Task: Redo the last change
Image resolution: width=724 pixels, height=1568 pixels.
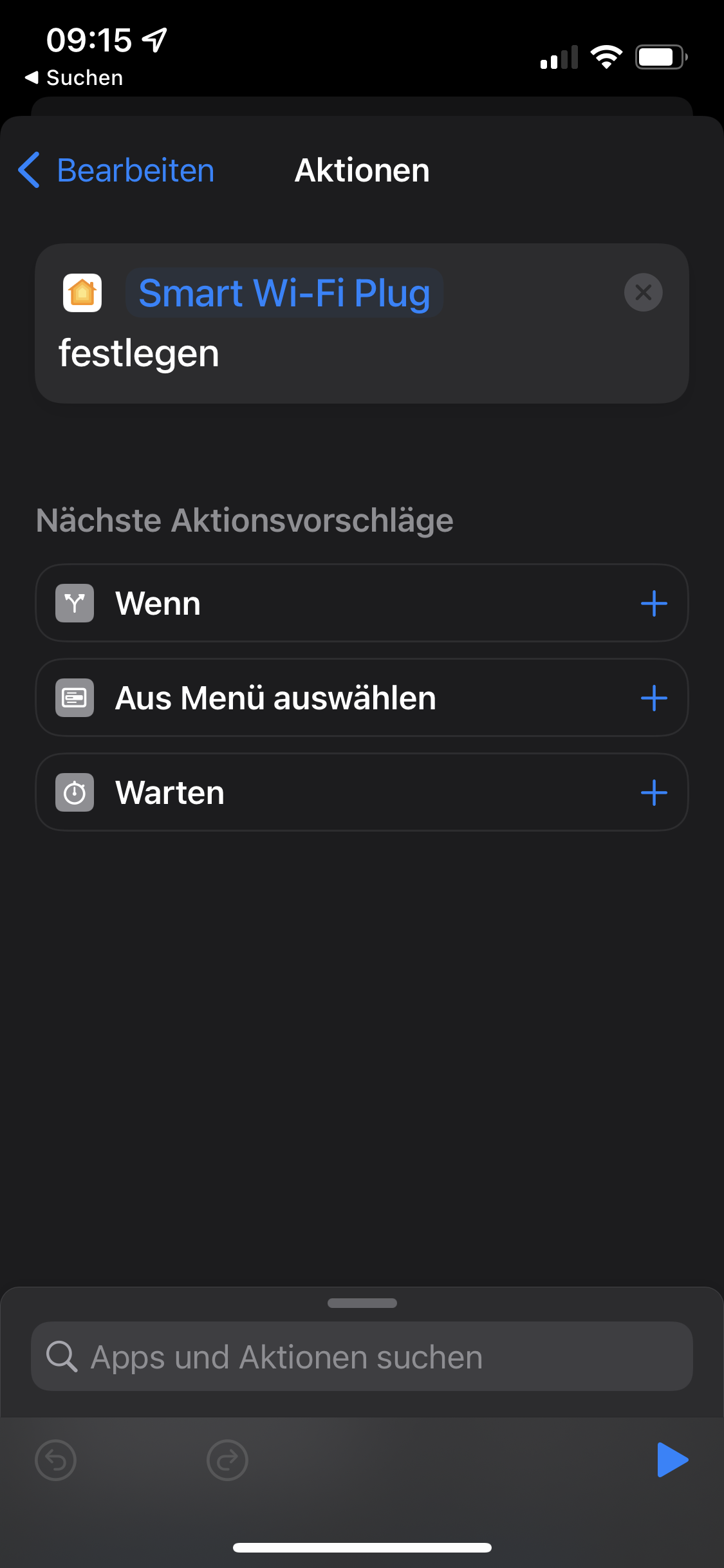Action: click(227, 1460)
